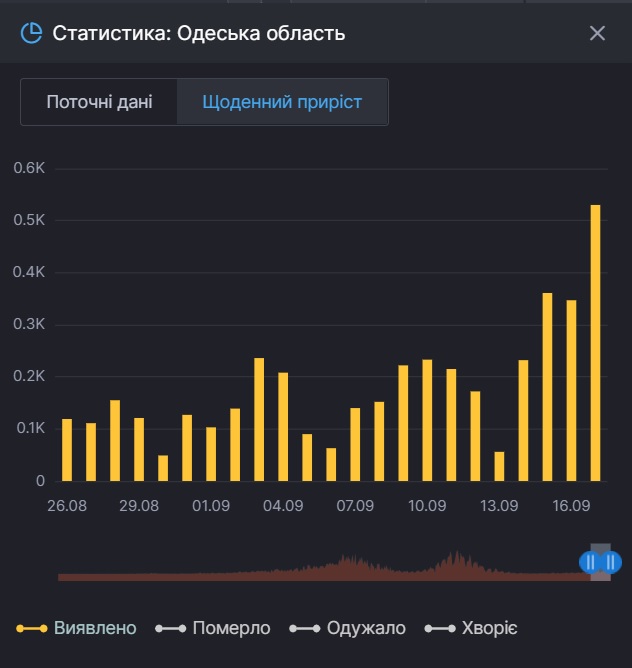Select the Щоденний приріст tab
This screenshot has height=668, width=632.
tap(282, 102)
